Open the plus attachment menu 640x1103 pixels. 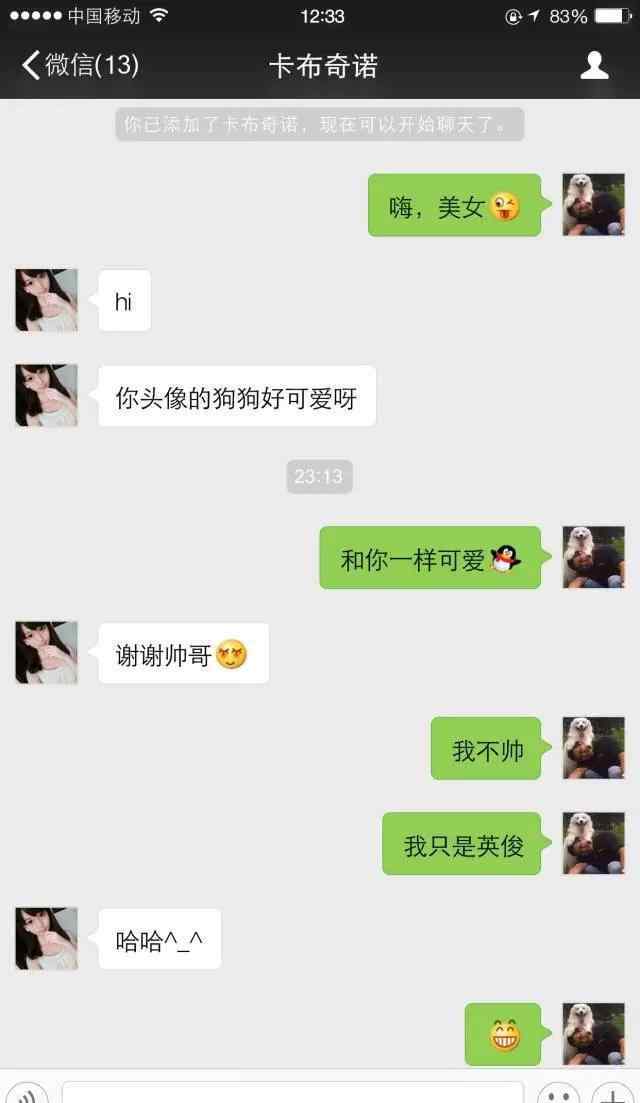612,1094
